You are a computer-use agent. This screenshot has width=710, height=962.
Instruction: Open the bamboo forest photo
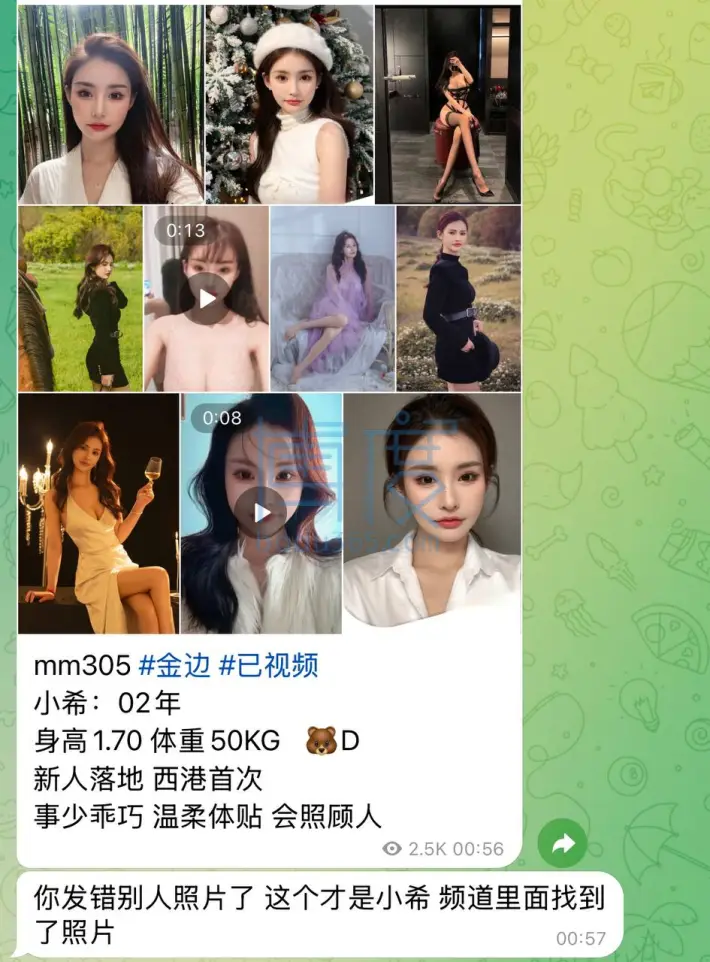[110, 104]
